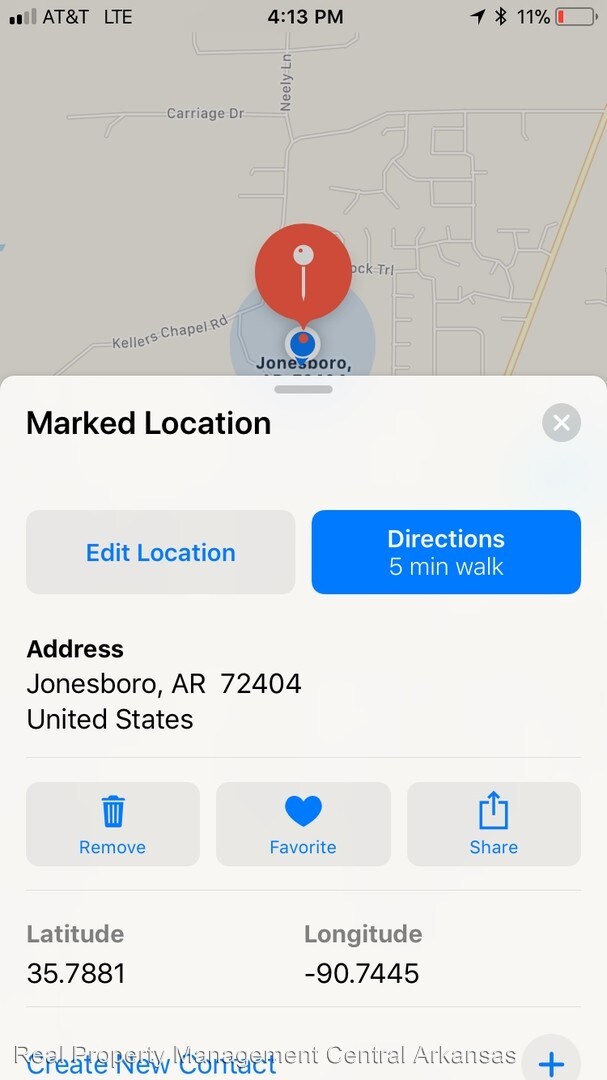Create New Contact from this location
This screenshot has width=607, height=1080.
click(151, 1063)
